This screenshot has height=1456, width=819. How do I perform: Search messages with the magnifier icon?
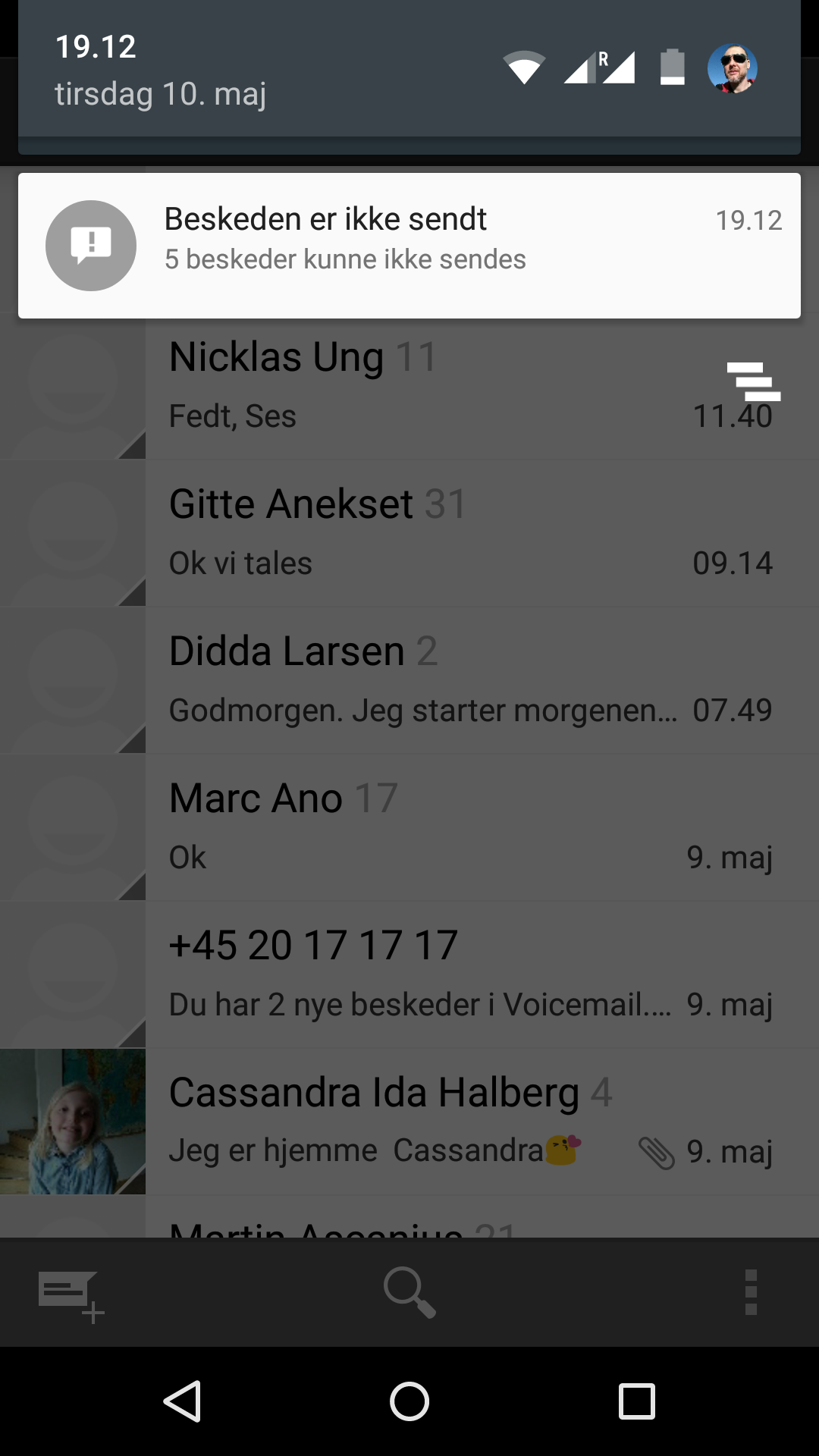pos(409,1292)
